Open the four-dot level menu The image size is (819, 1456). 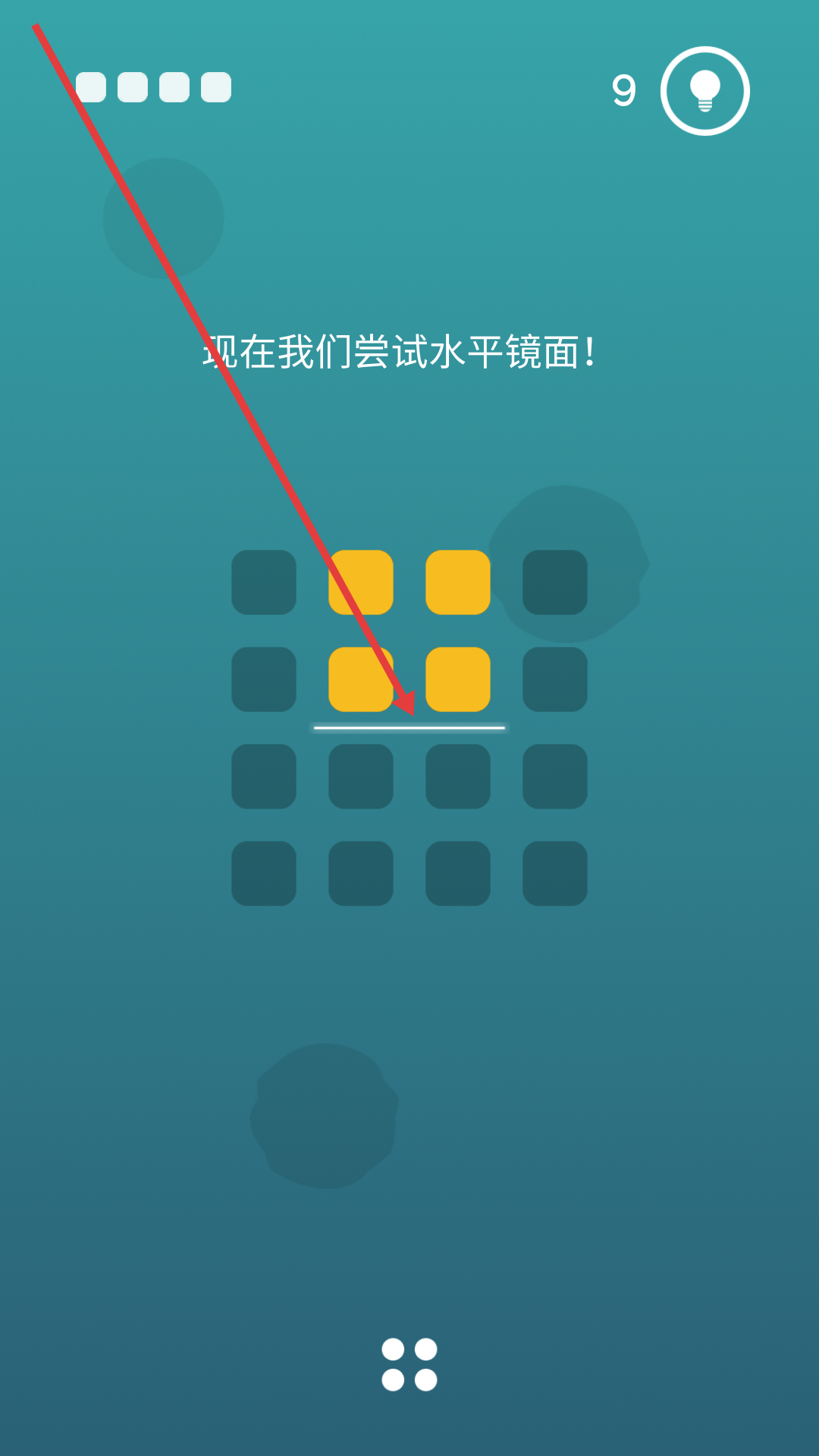[x=409, y=1364]
